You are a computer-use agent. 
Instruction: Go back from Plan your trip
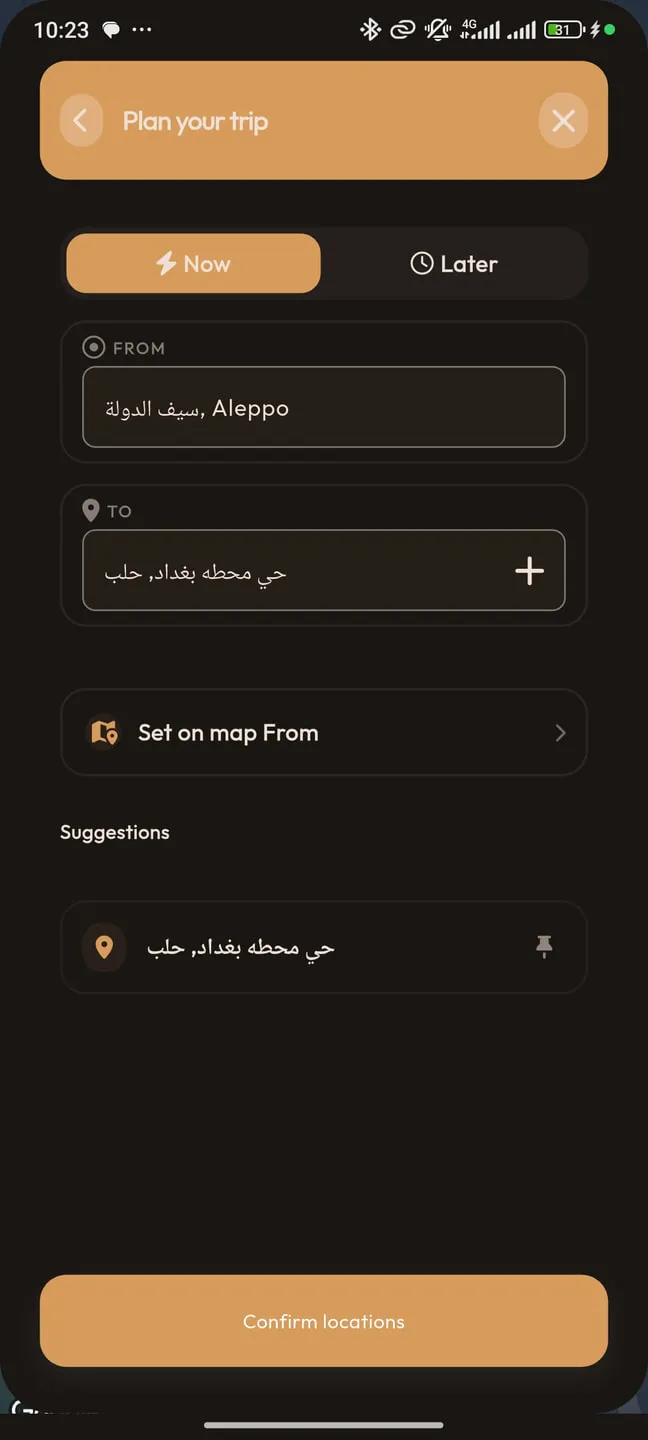[81, 121]
